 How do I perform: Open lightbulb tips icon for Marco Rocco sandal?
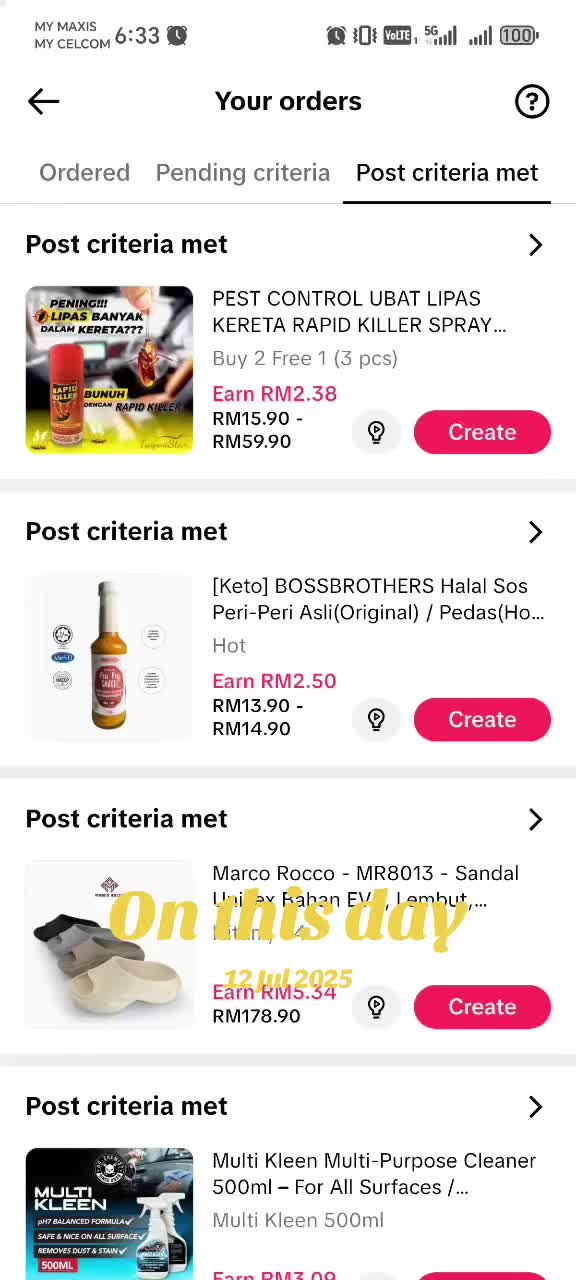[x=376, y=1006]
